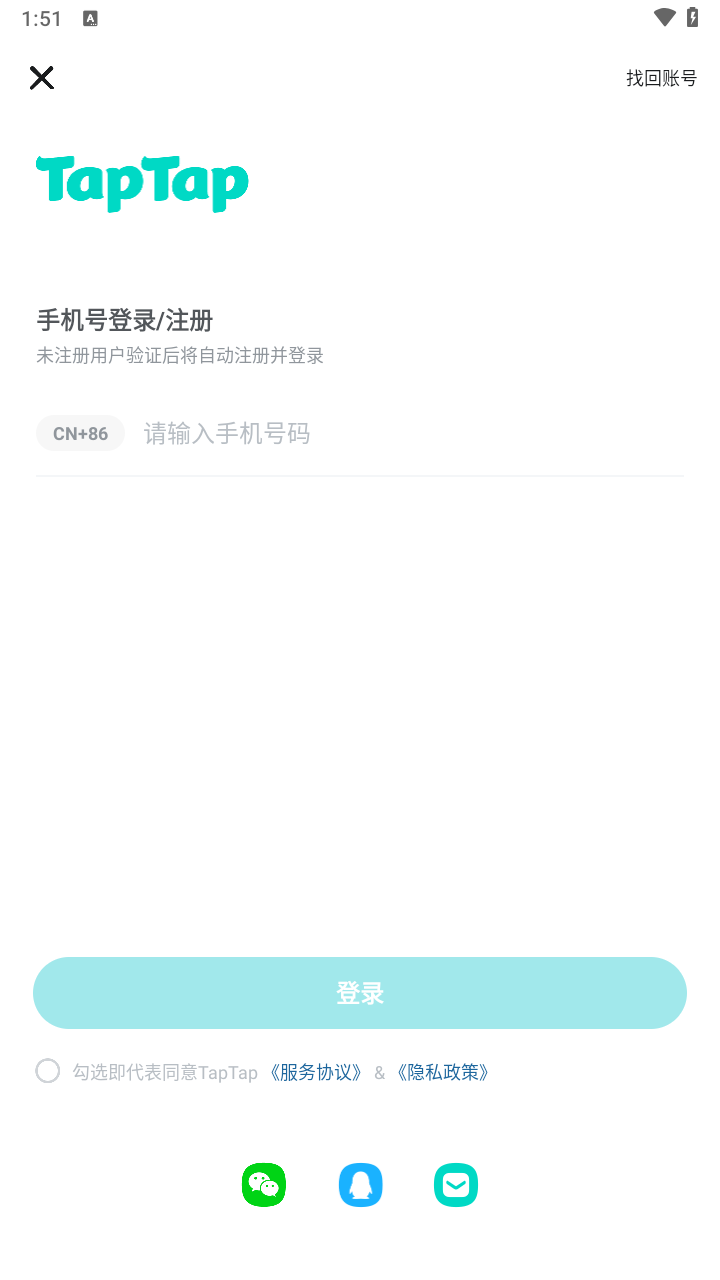The width and height of the screenshot is (720, 1280).
Task: Check the agreement consent checkbox
Action: coord(48,1071)
